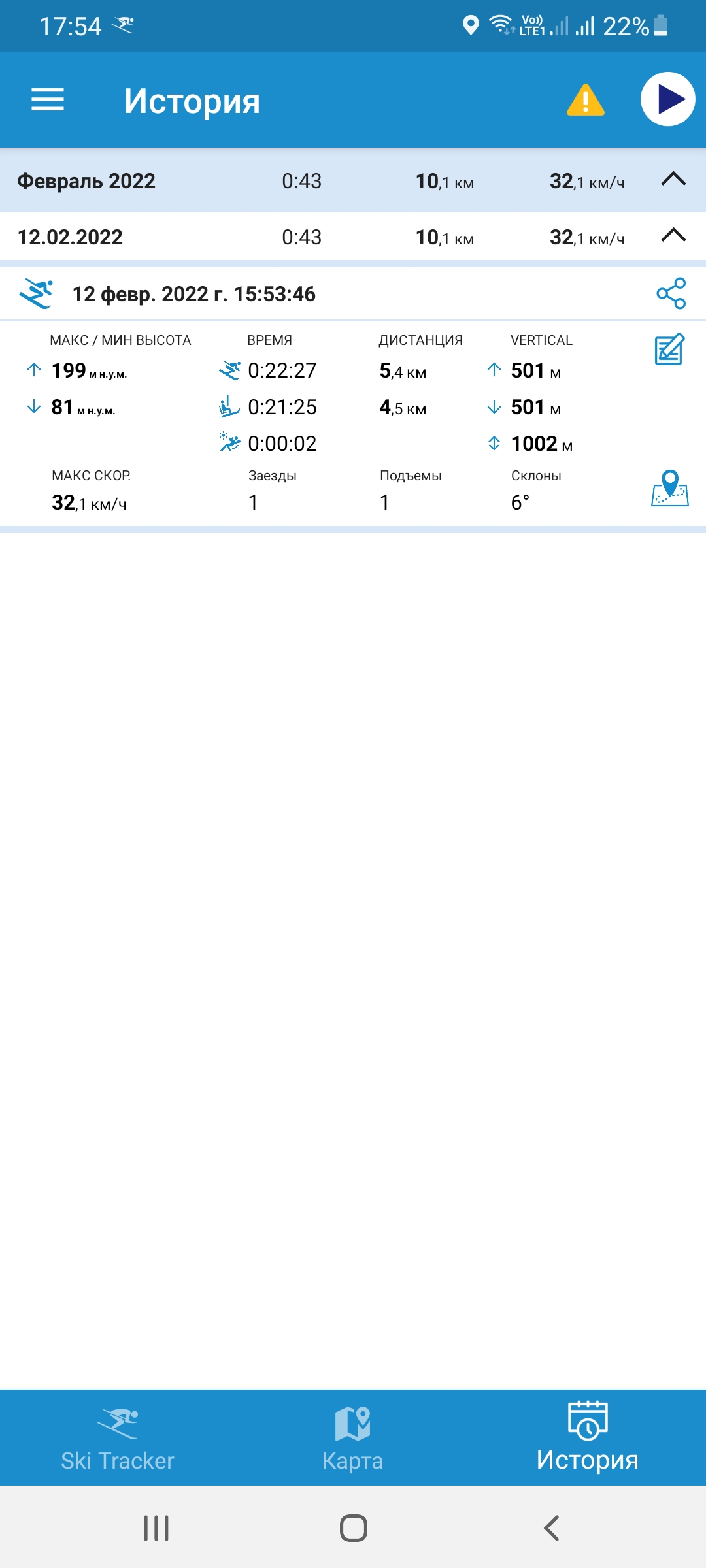
Task: Share the 12 февр. 2022 session
Action: pyautogui.click(x=671, y=293)
